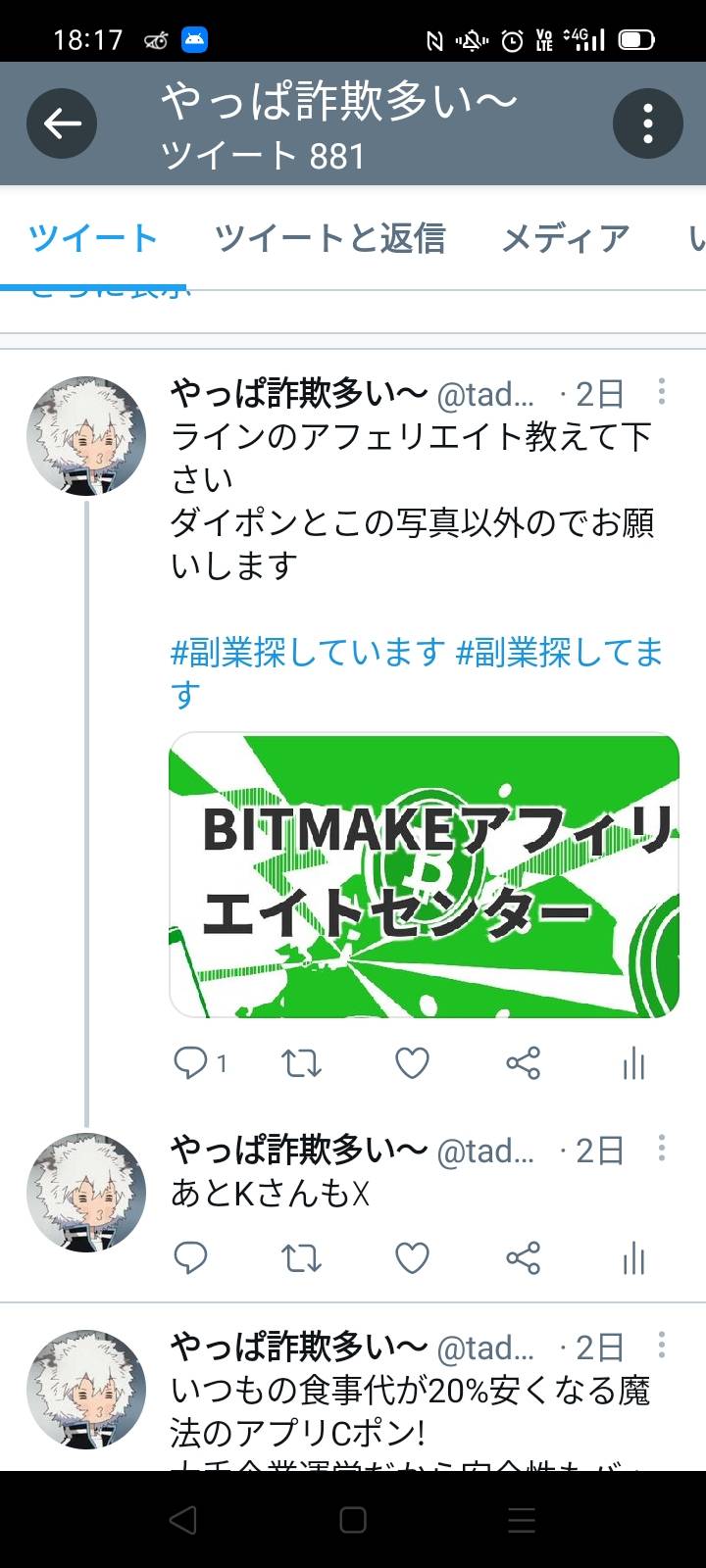Open more options on the いつもの食事代 tweet

[x=662, y=1345]
